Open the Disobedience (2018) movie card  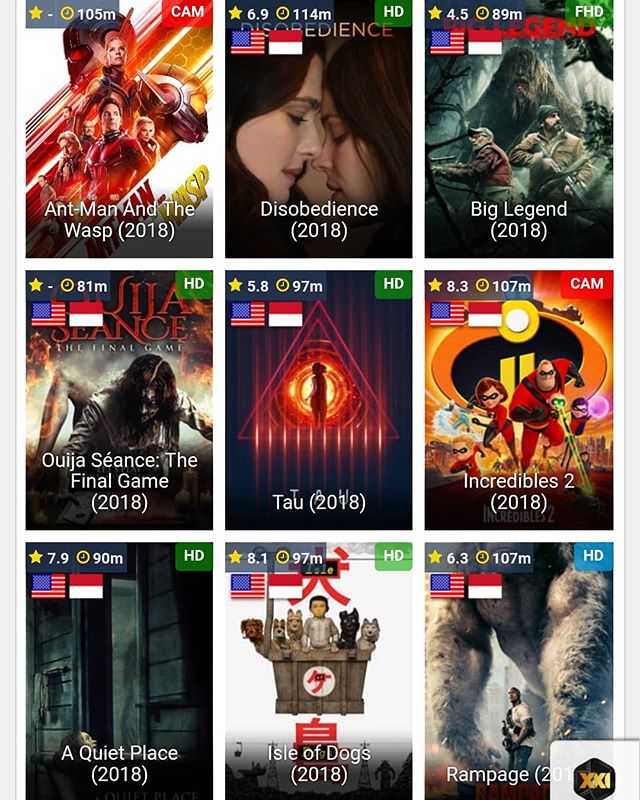click(x=318, y=130)
